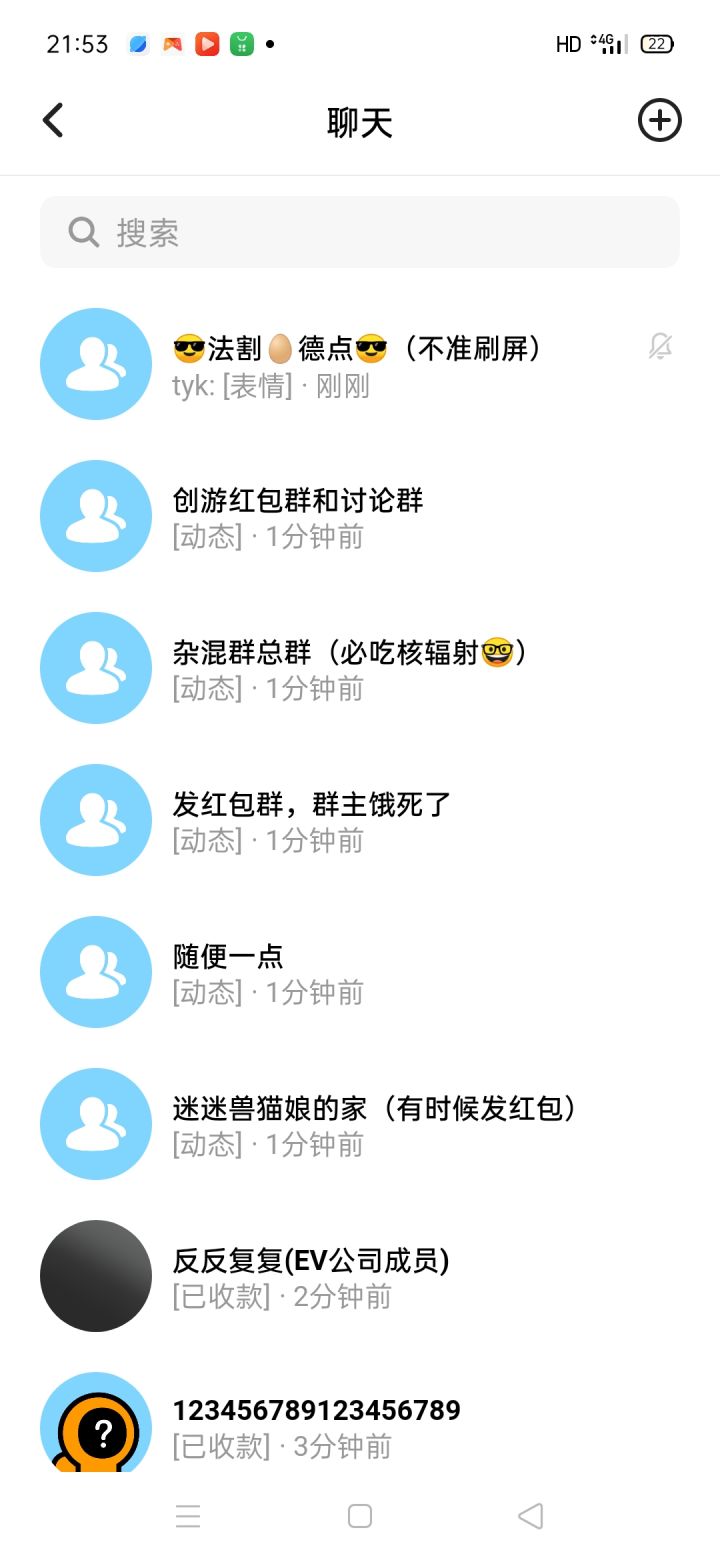Open the 法割德点 (不准刷屏) group chat

point(360,364)
